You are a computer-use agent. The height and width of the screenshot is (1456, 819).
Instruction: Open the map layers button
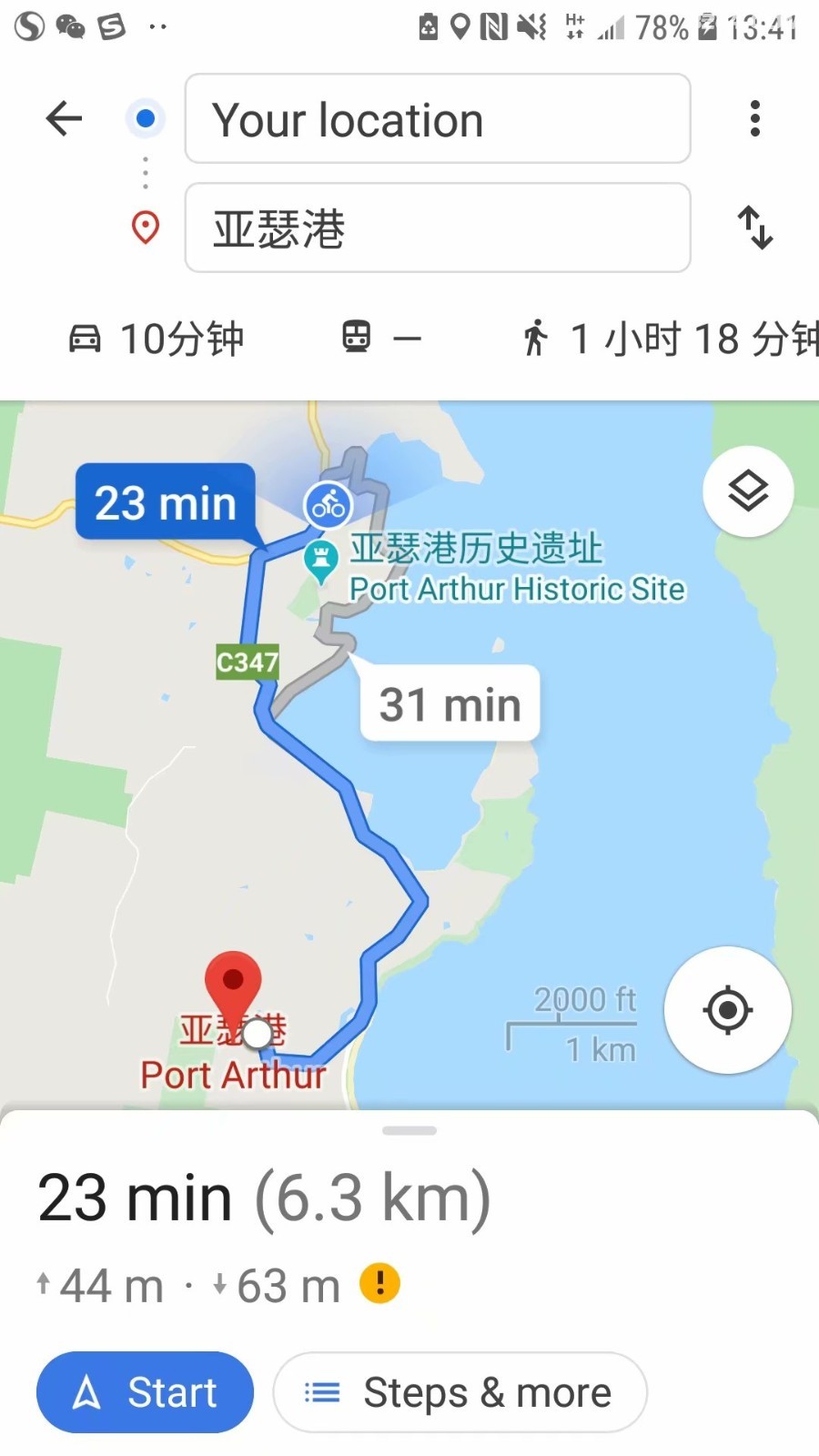748,491
